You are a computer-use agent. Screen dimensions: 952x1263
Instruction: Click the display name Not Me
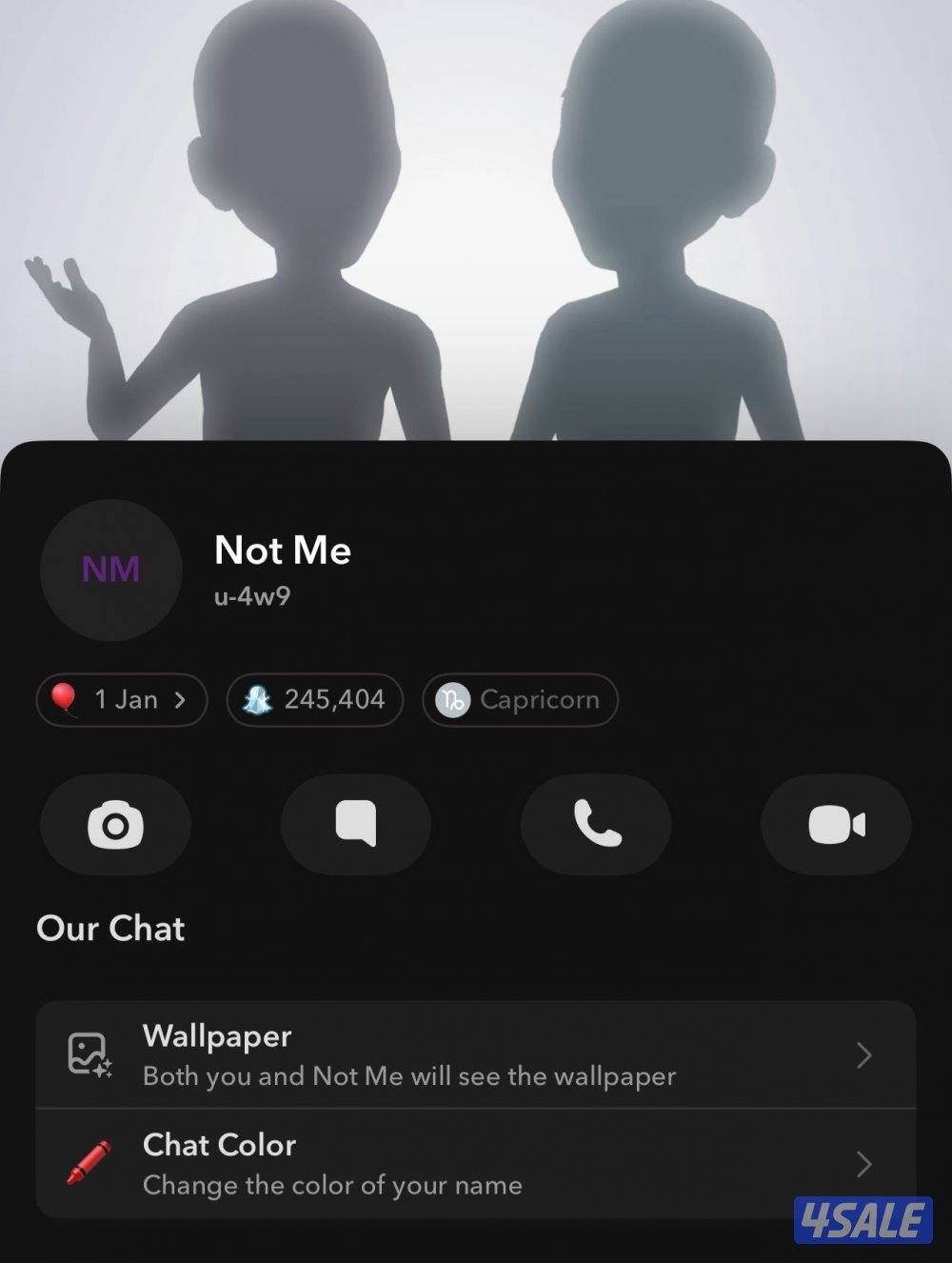coord(283,550)
